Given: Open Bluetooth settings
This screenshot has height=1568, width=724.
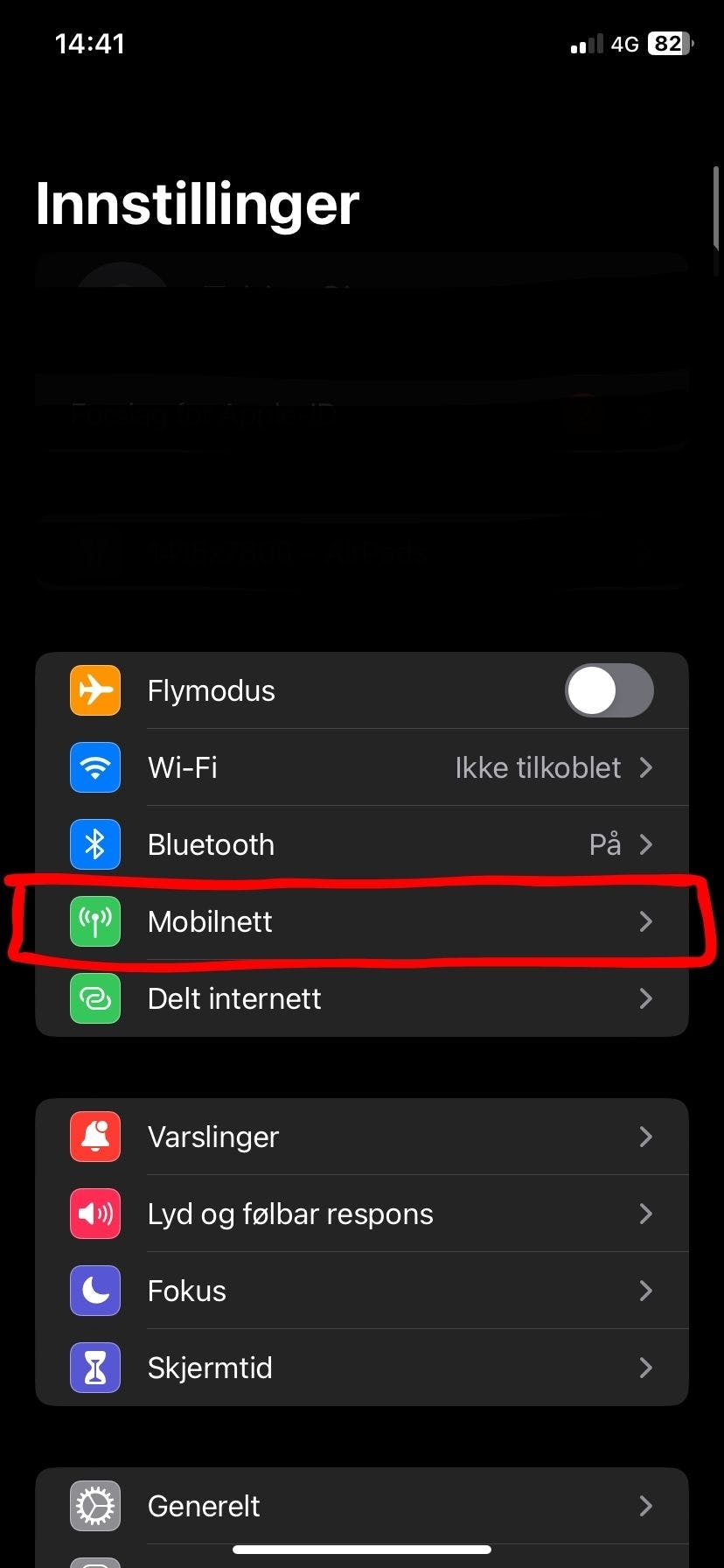Looking at the screenshot, I should pos(362,844).
